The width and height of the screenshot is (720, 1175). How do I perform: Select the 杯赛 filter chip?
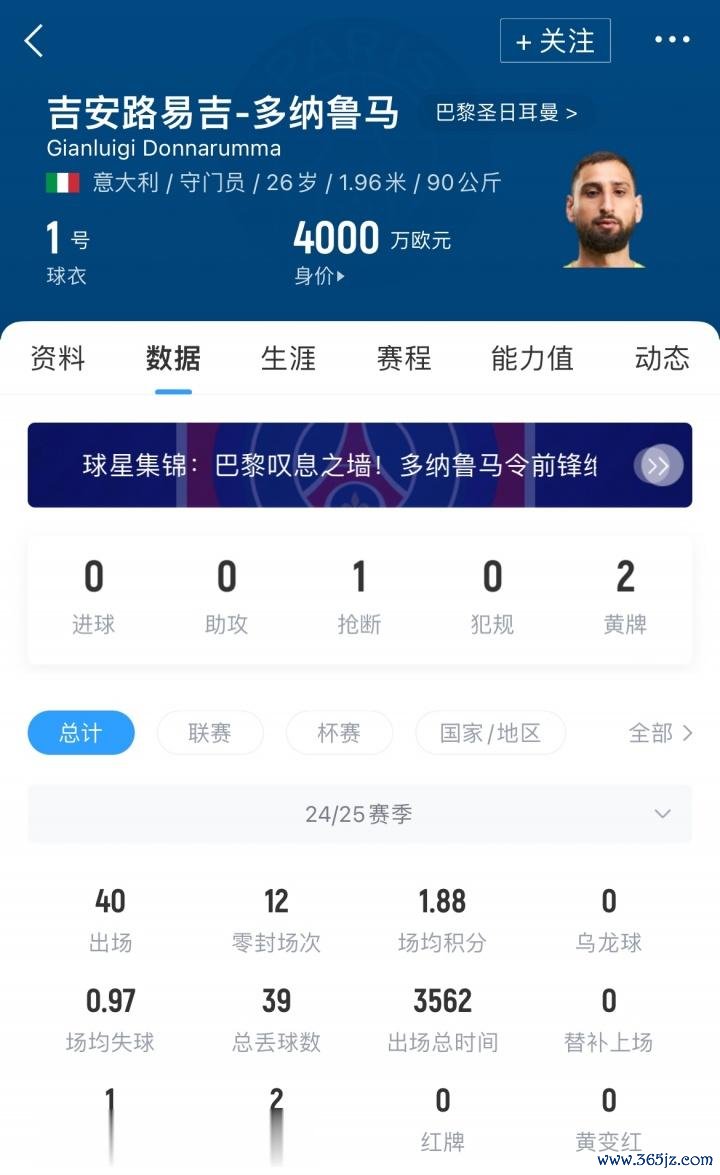click(x=339, y=733)
